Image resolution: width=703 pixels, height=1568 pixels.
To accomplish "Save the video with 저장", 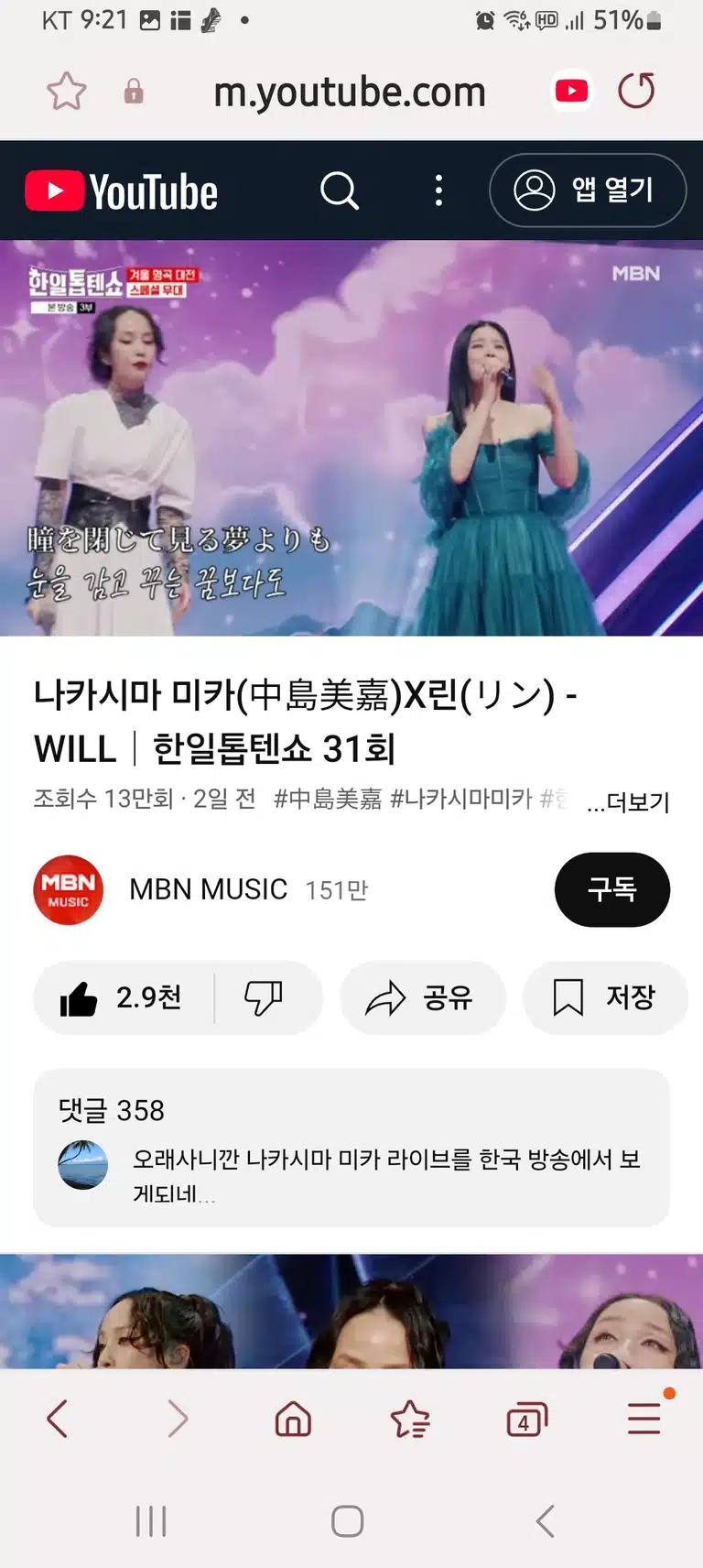I will coord(605,997).
